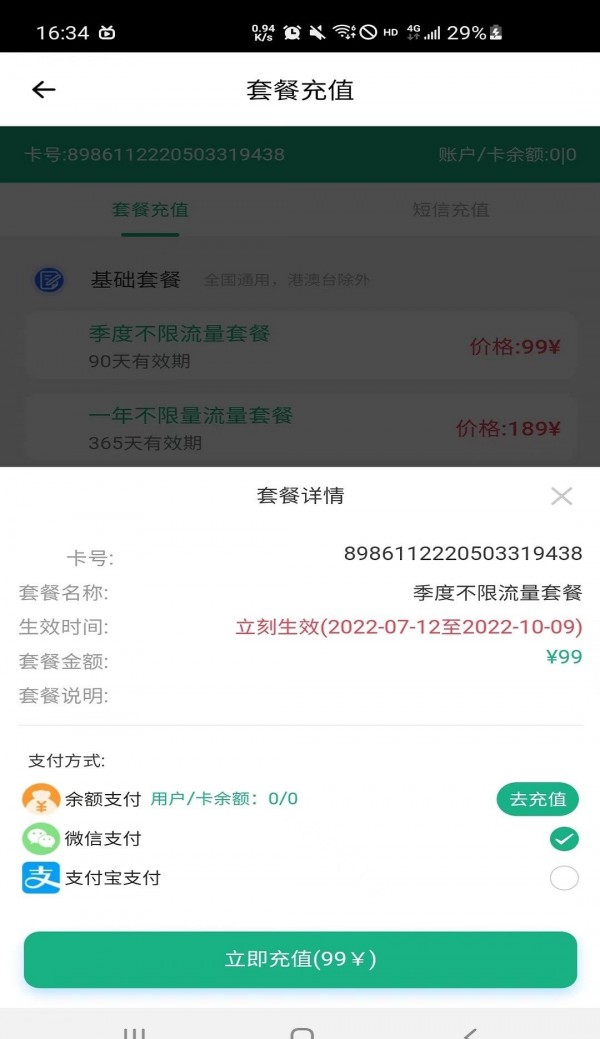Tap the system home button

point(301,1032)
